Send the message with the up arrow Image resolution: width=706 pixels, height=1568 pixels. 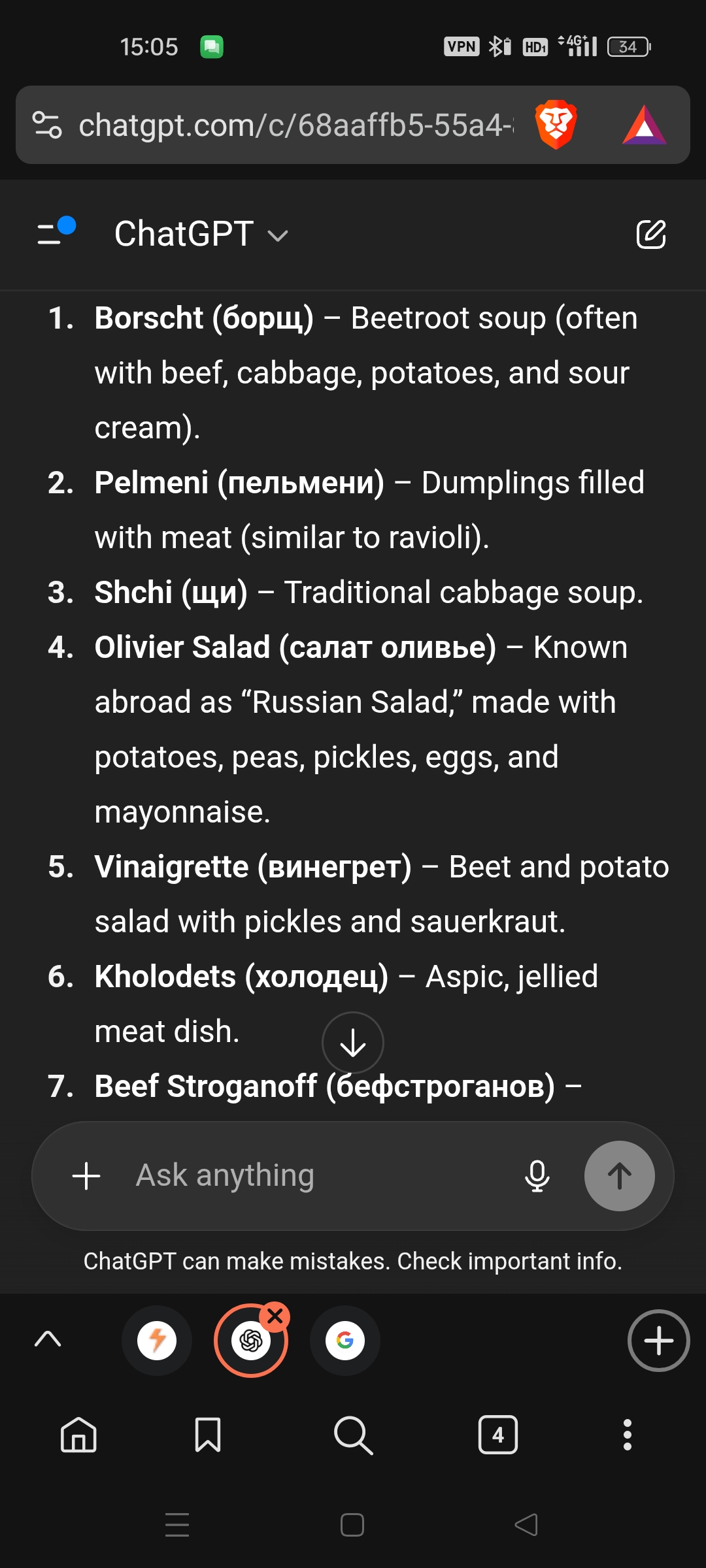619,1176
